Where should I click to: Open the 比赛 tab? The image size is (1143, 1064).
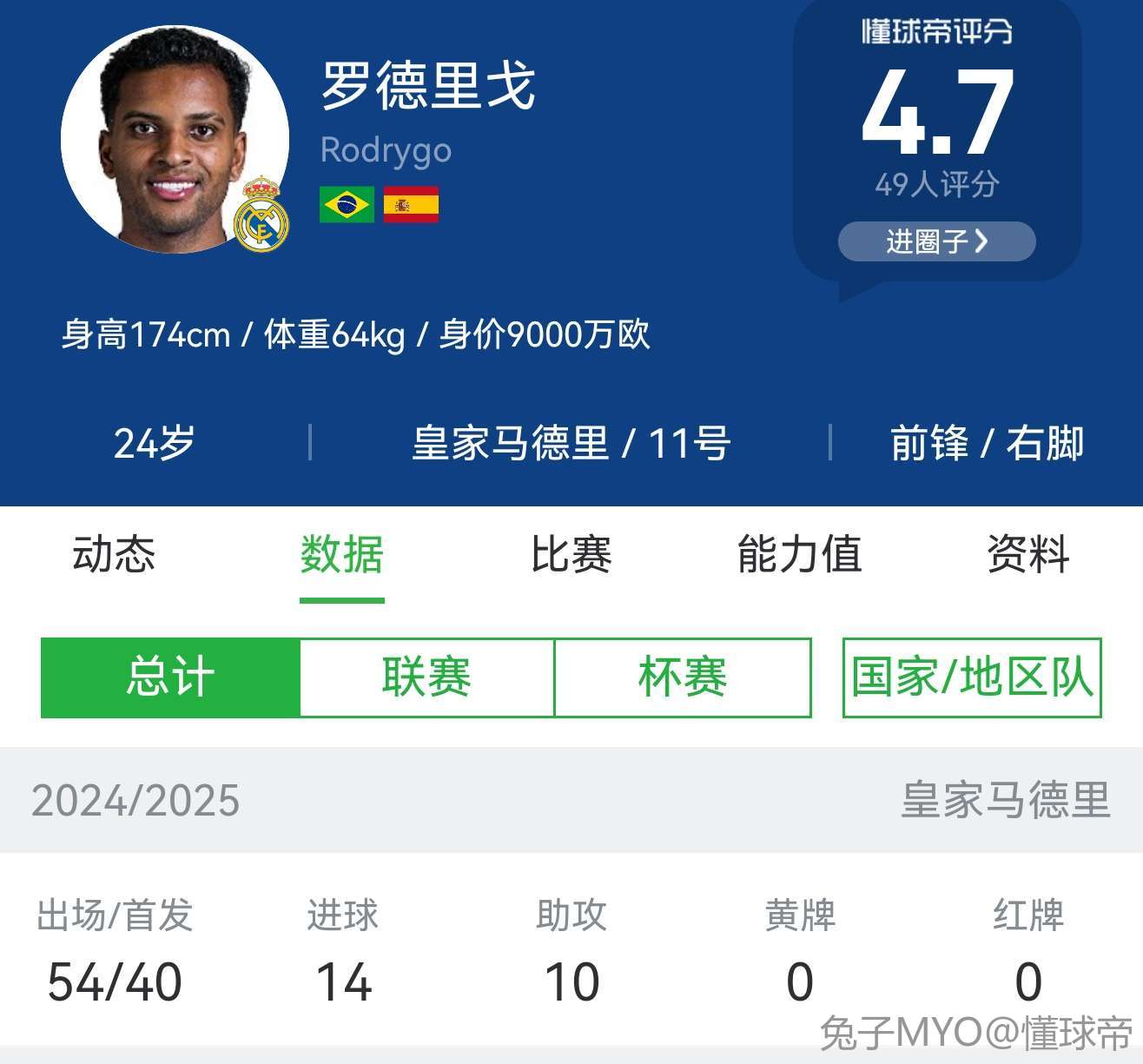571,554
